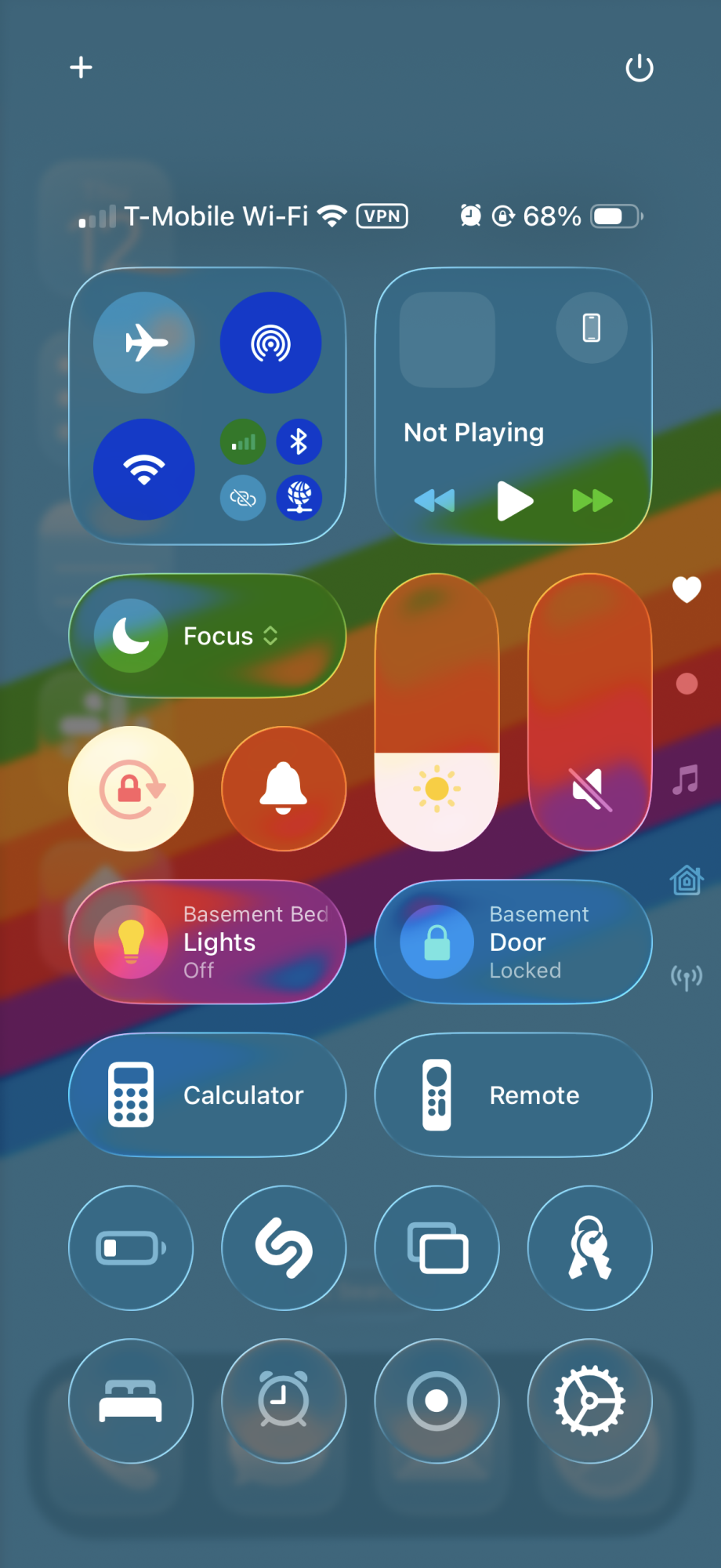The image size is (721, 1568).
Task: Start Shazam music recognition
Action: (284, 1247)
